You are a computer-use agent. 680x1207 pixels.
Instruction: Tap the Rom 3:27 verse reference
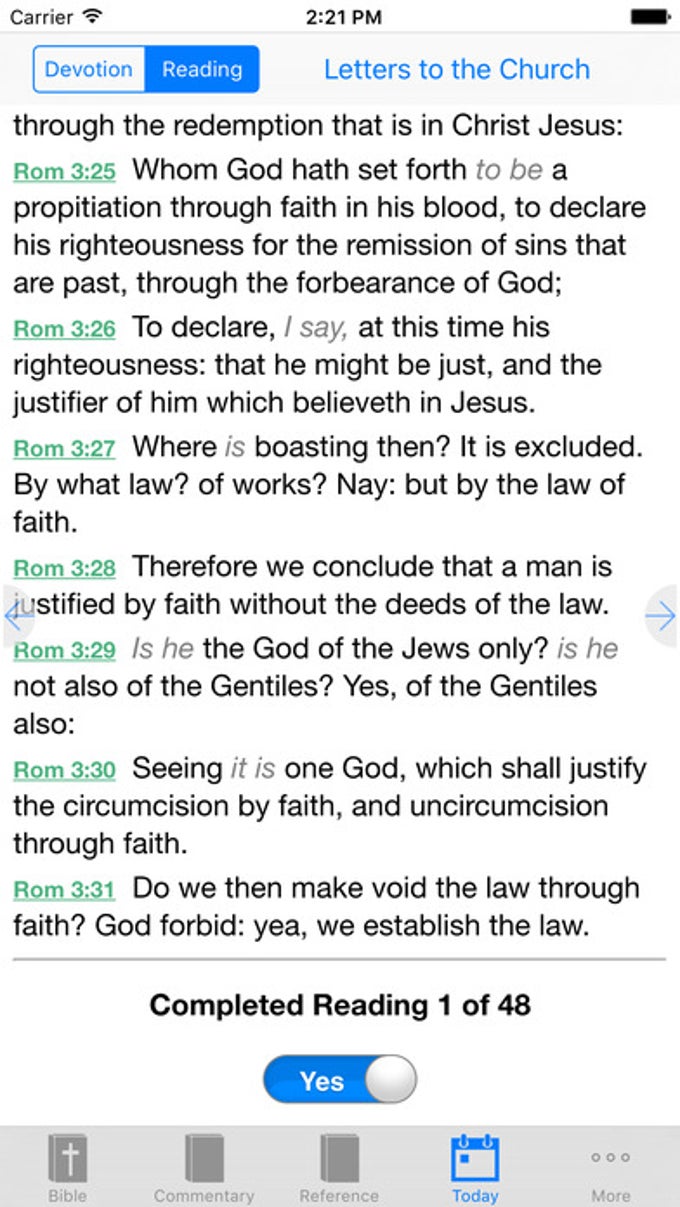65,449
